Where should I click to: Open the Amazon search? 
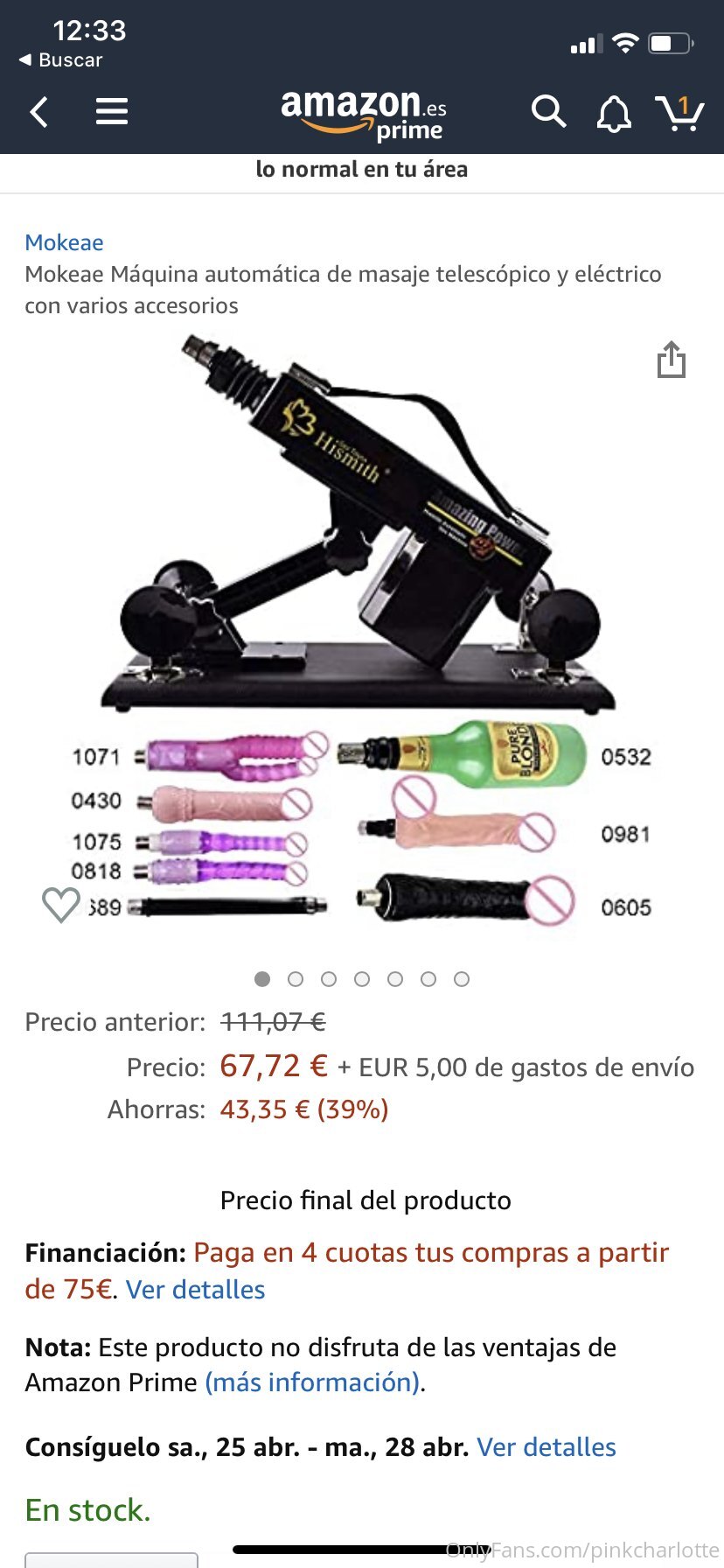[548, 112]
